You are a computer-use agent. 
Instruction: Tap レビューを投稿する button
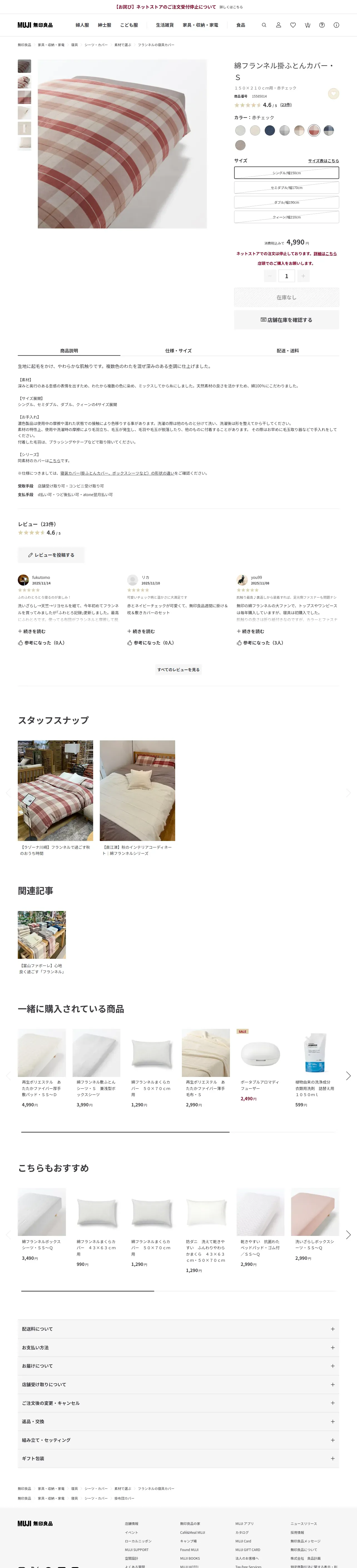(51, 555)
